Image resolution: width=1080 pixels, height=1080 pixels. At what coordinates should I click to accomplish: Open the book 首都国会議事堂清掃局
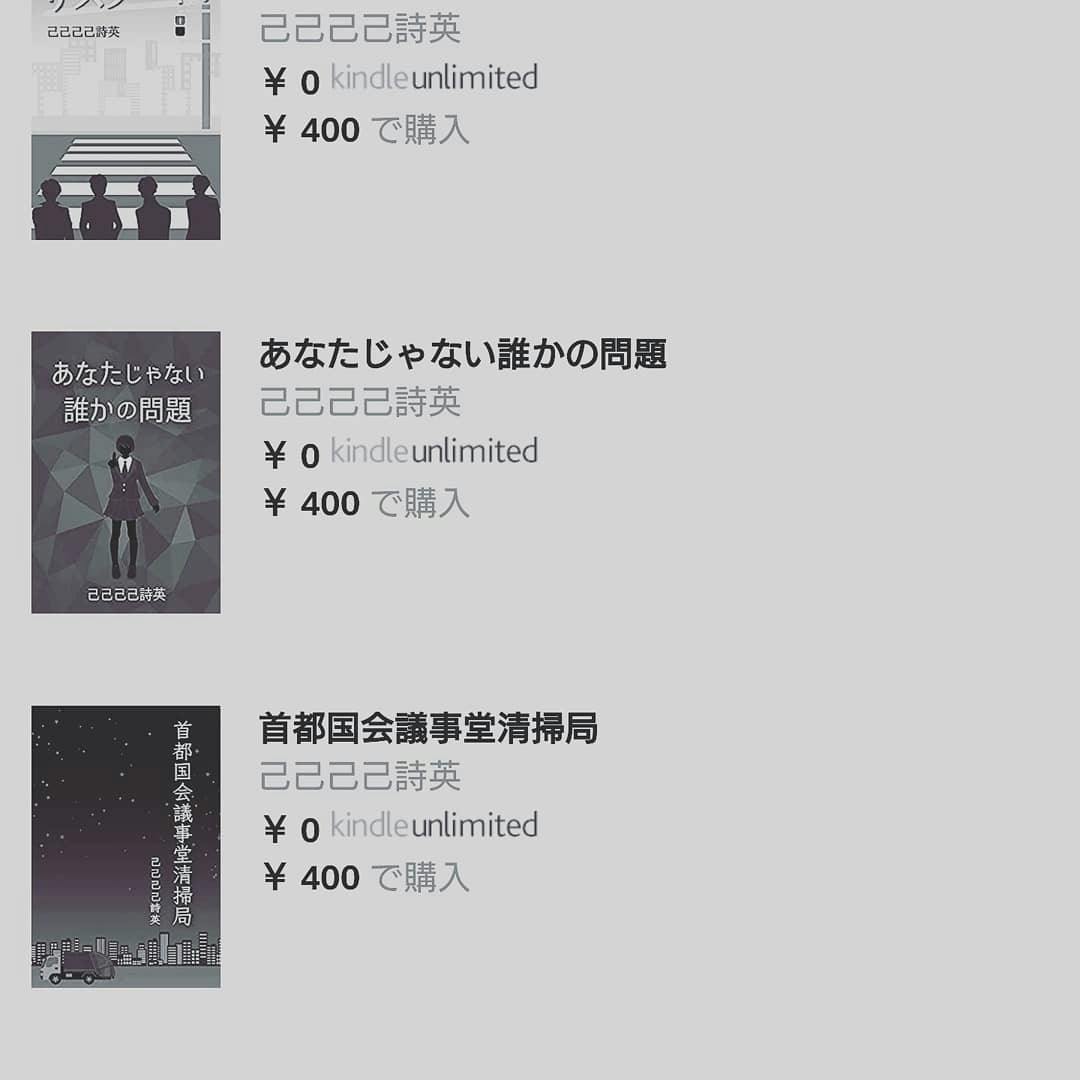coord(428,728)
